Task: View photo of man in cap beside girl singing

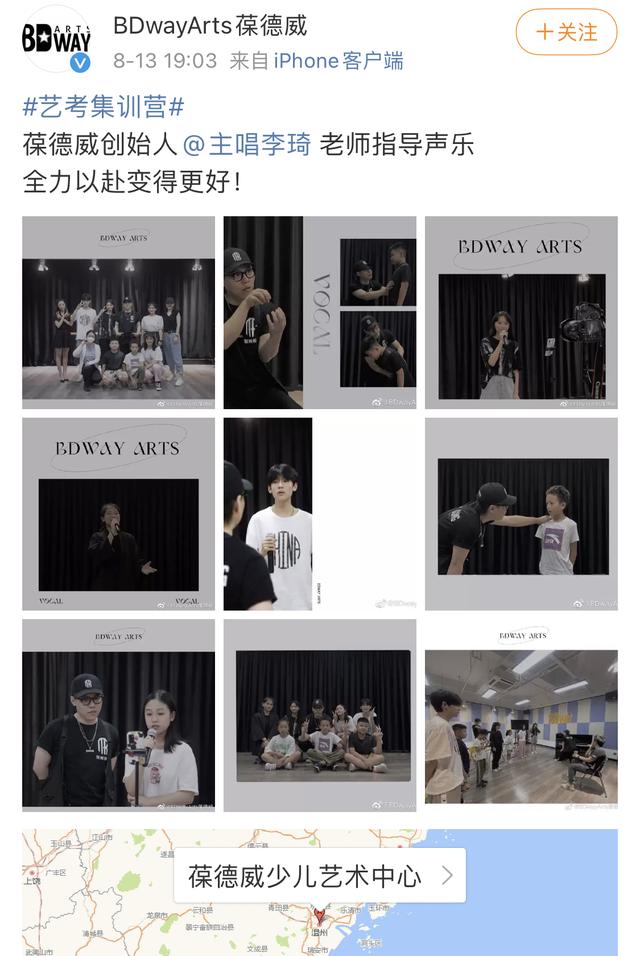Action: pyautogui.click(x=118, y=715)
